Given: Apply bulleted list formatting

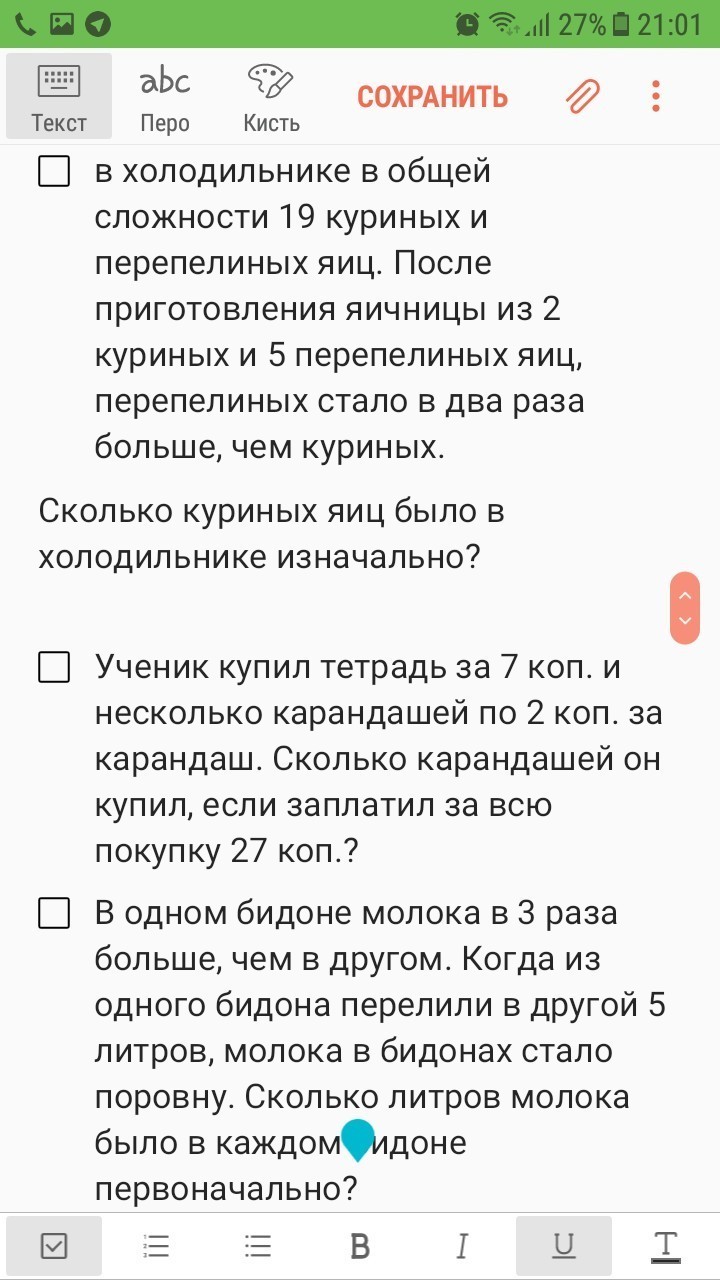Looking at the screenshot, I should pyautogui.click(x=258, y=1246).
